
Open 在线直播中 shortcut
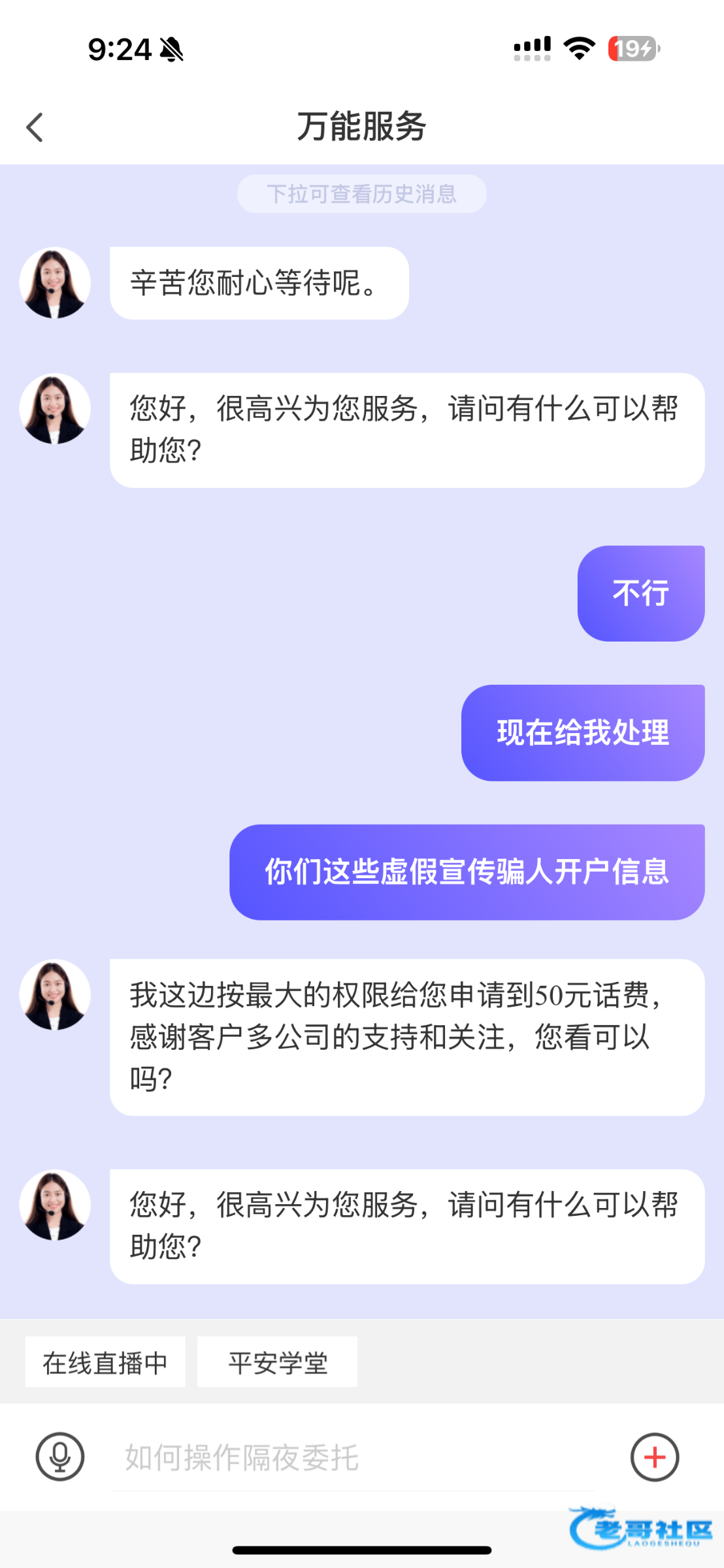coord(105,1362)
